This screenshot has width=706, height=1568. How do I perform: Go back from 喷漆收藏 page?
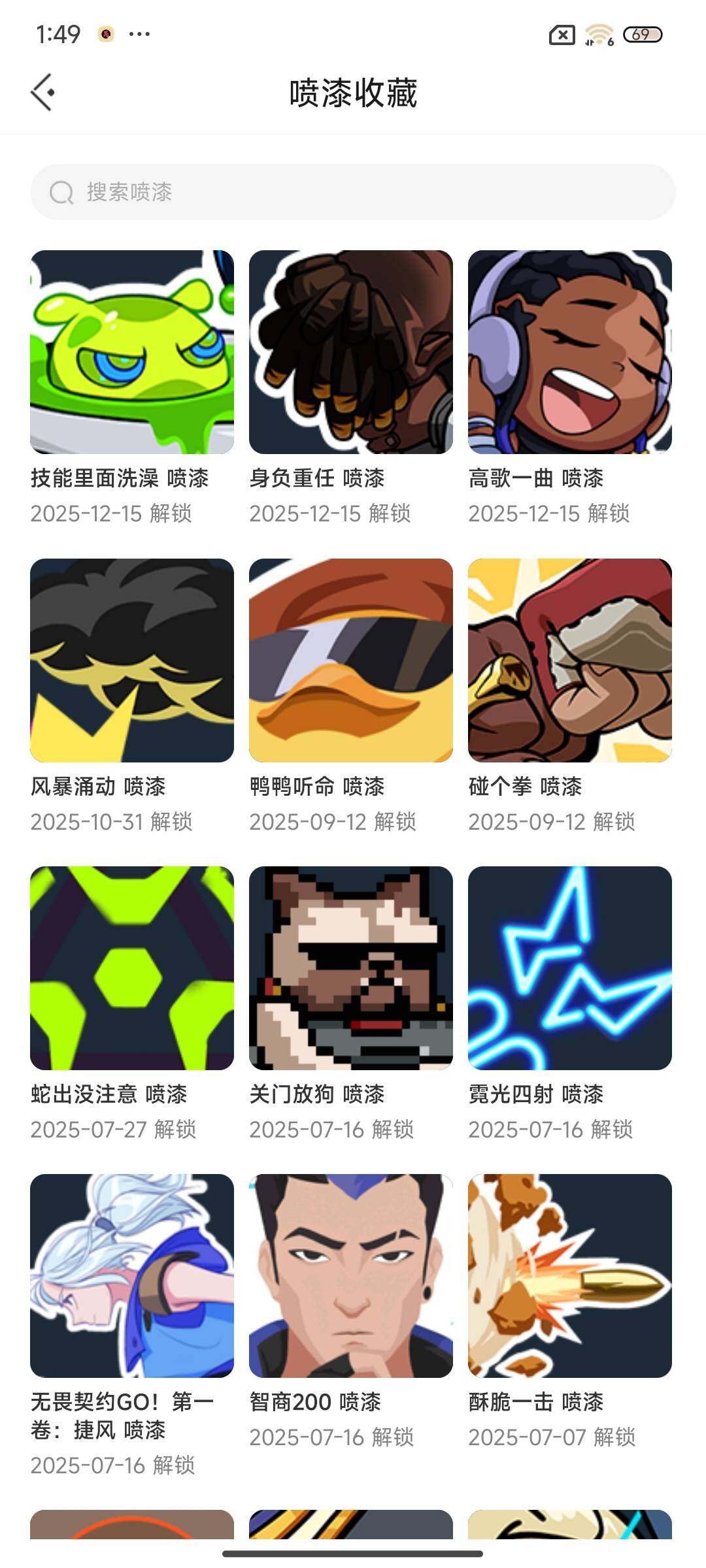coord(43,92)
